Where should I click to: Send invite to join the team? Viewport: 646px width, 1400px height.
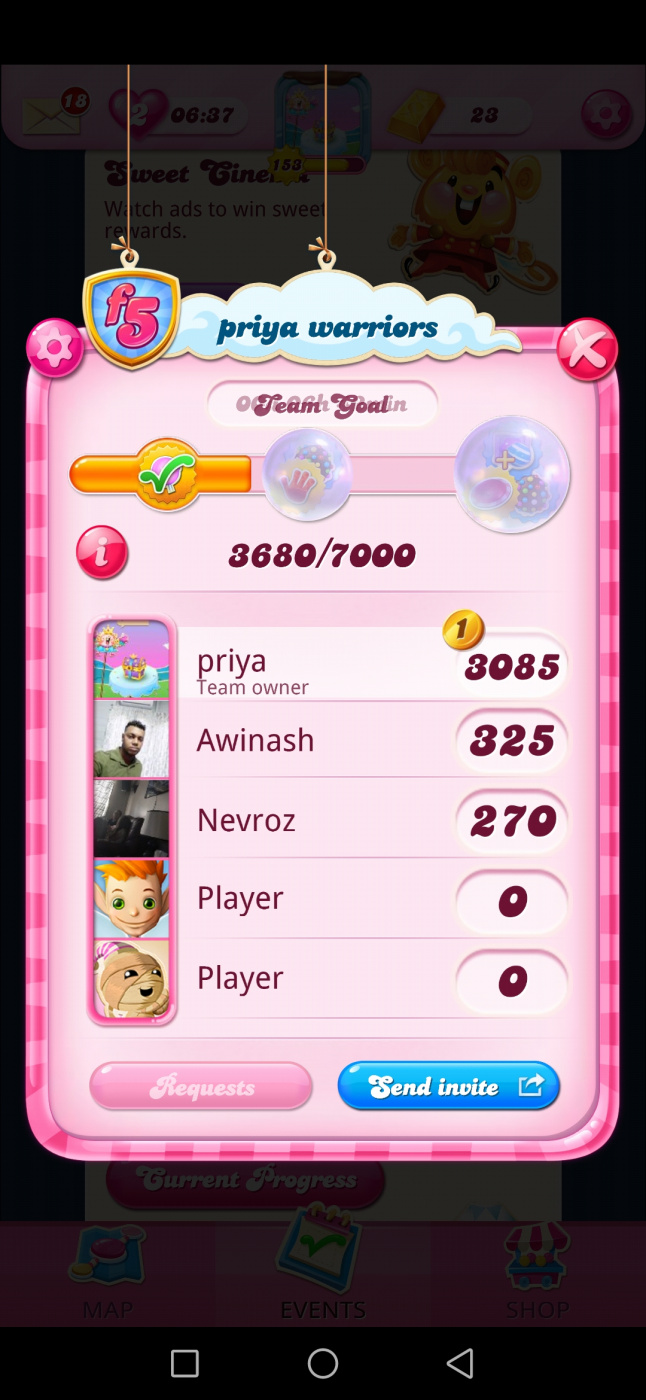pyautogui.click(x=448, y=1086)
